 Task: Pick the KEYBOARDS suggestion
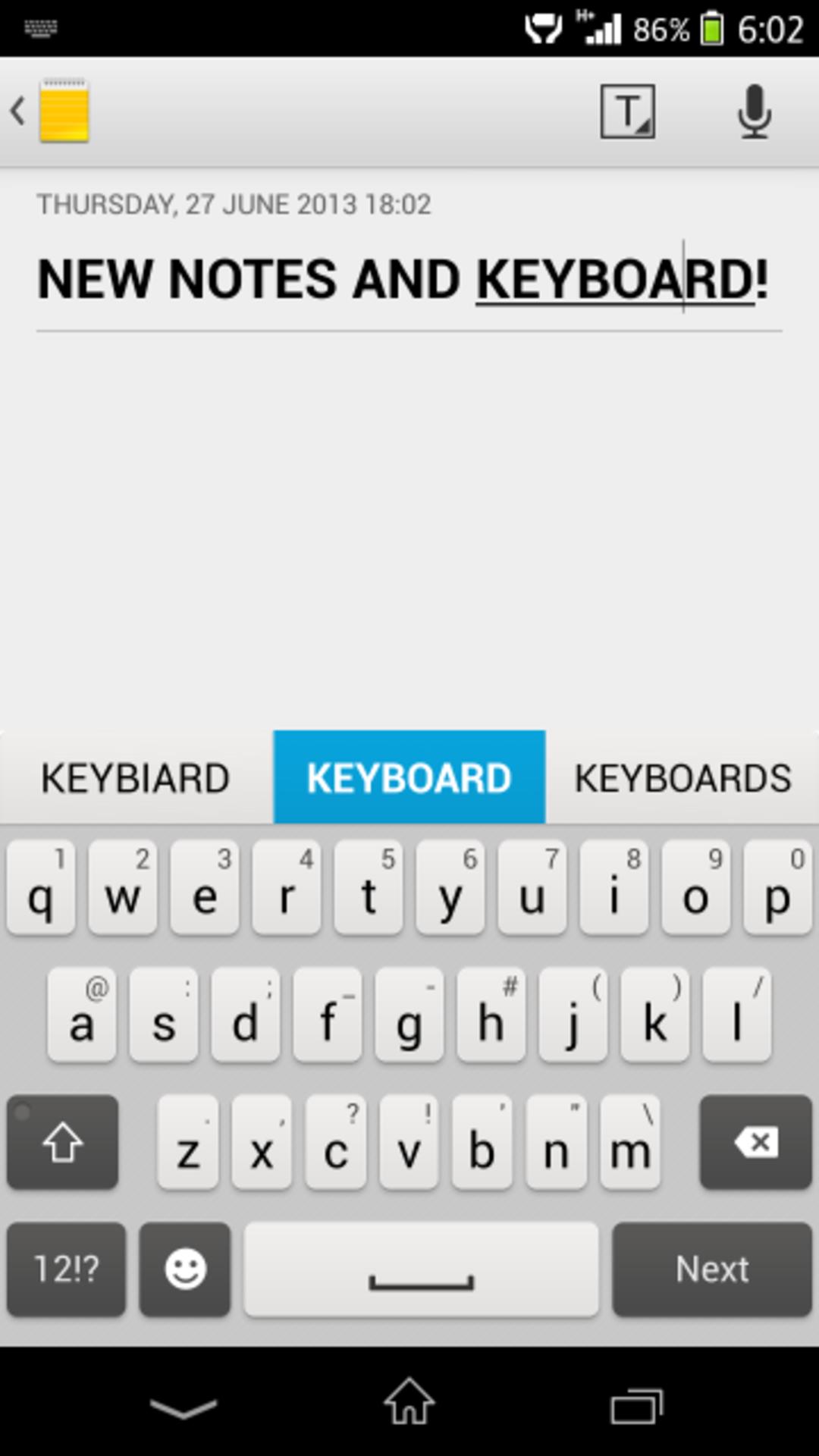click(682, 778)
